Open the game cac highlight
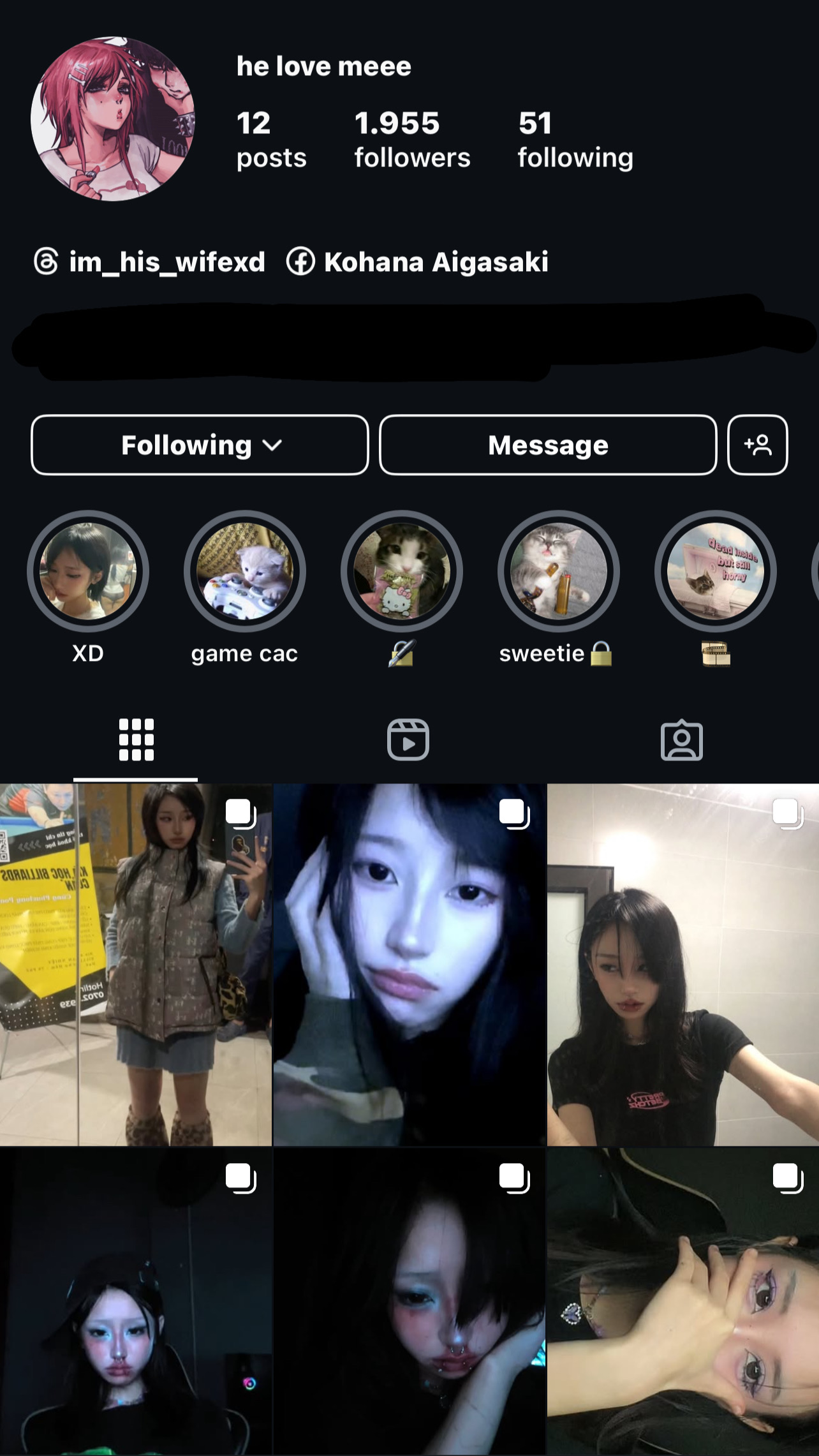This screenshot has height=1456, width=819. tap(245, 571)
